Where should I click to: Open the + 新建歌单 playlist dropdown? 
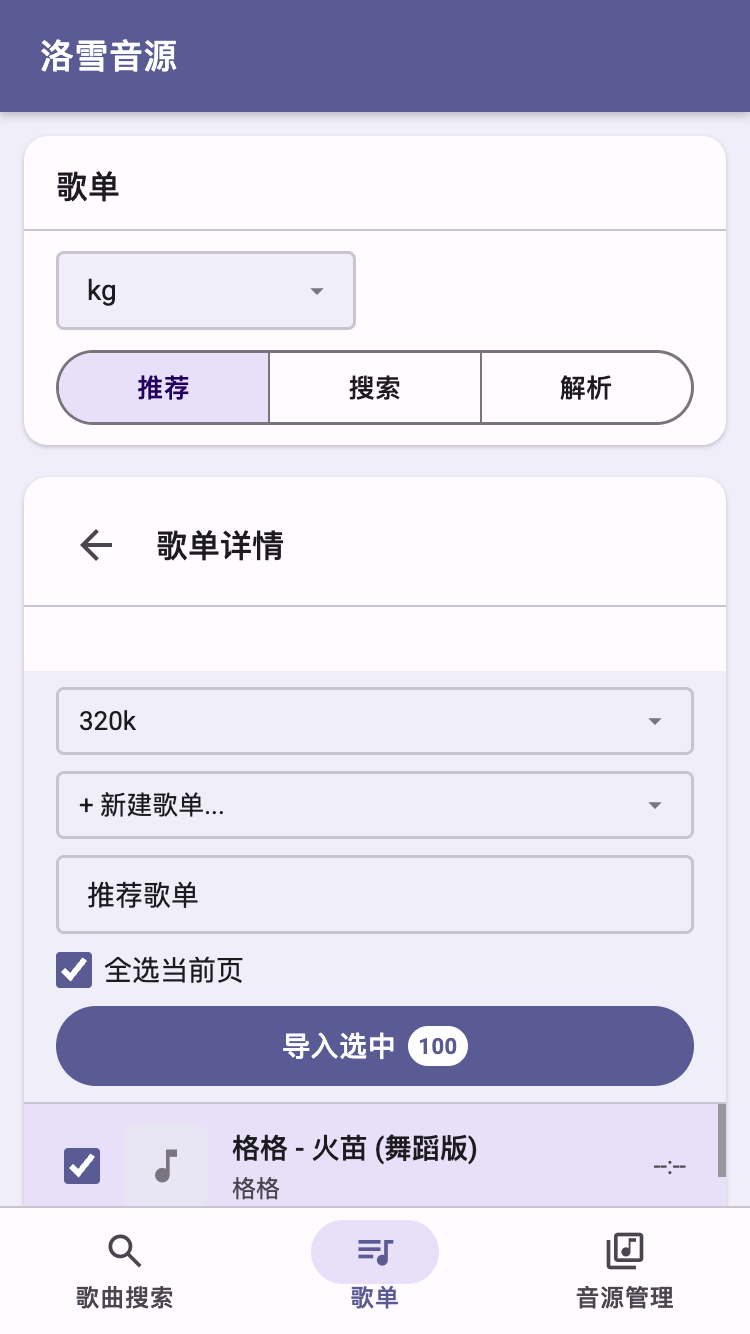pyautogui.click(x=374, y=805)
